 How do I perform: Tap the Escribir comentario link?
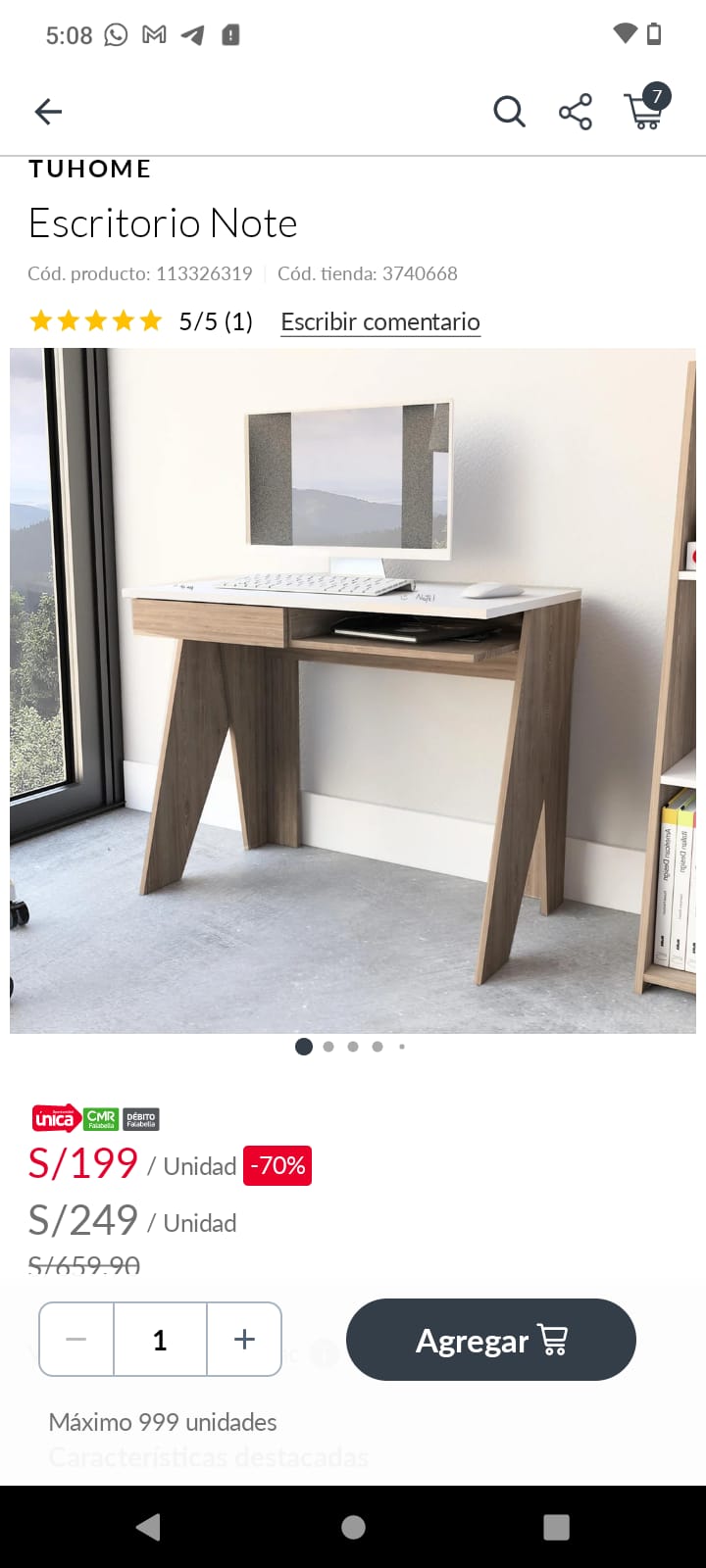click(x=380, y=321)
